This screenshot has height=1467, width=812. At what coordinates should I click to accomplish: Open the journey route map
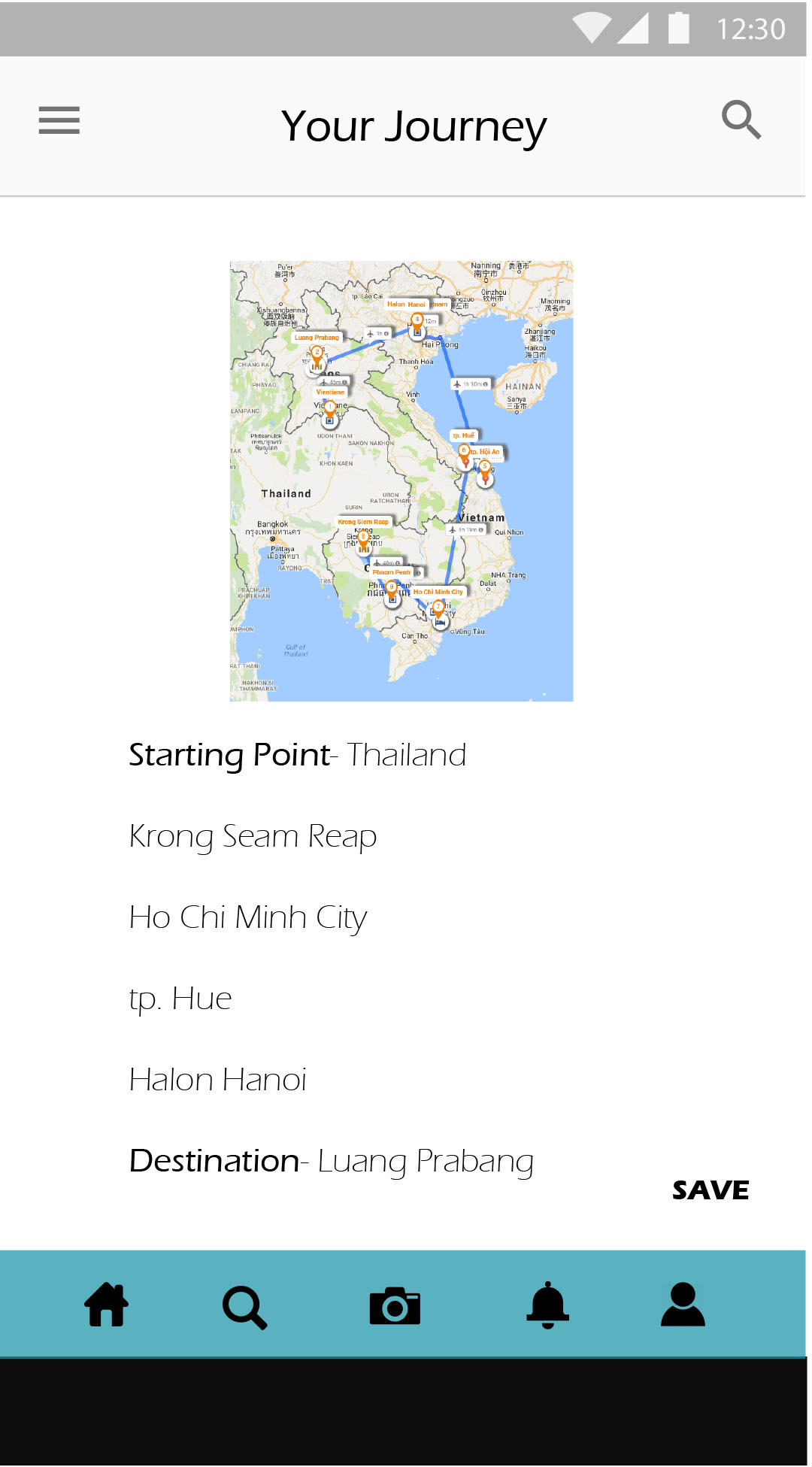coord(401,481)
